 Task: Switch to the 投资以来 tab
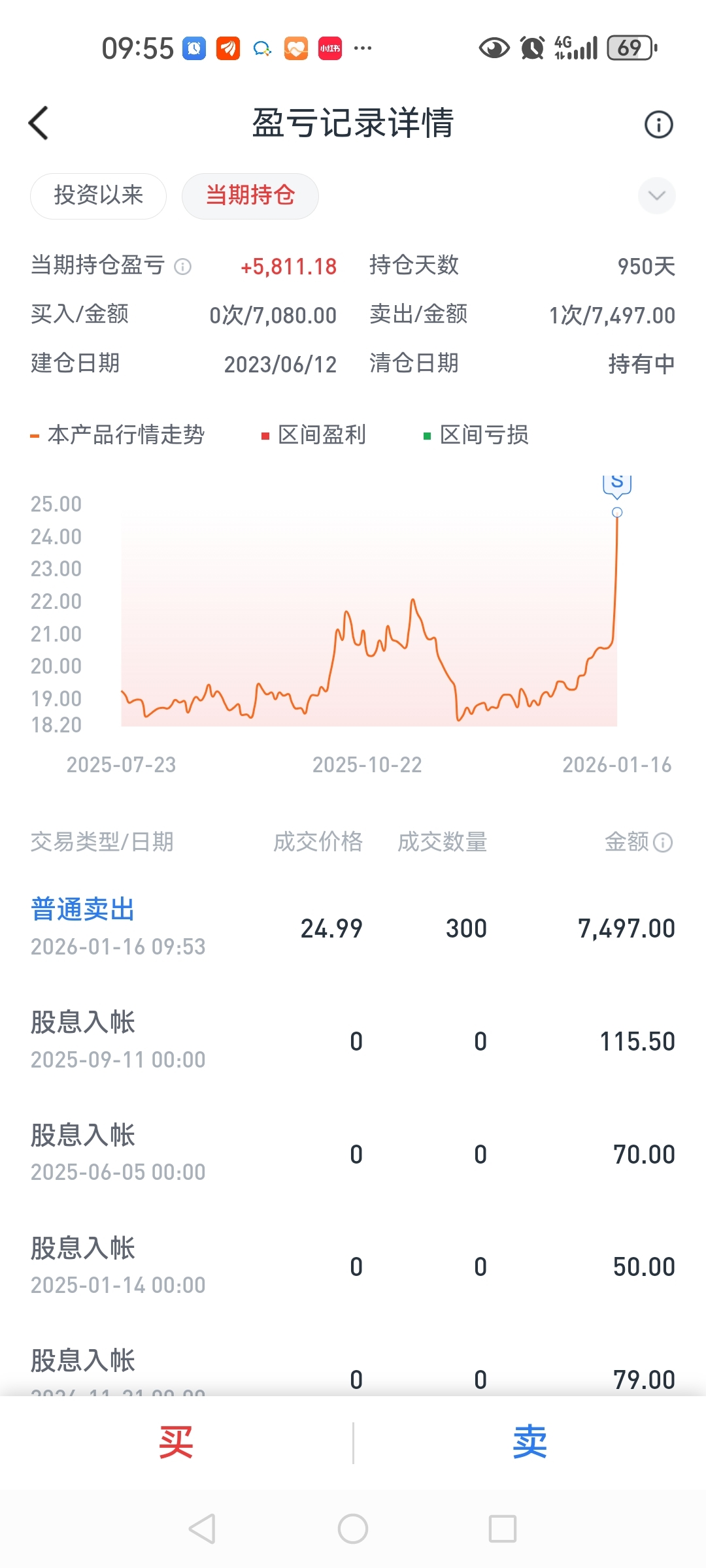coord(98,195)
